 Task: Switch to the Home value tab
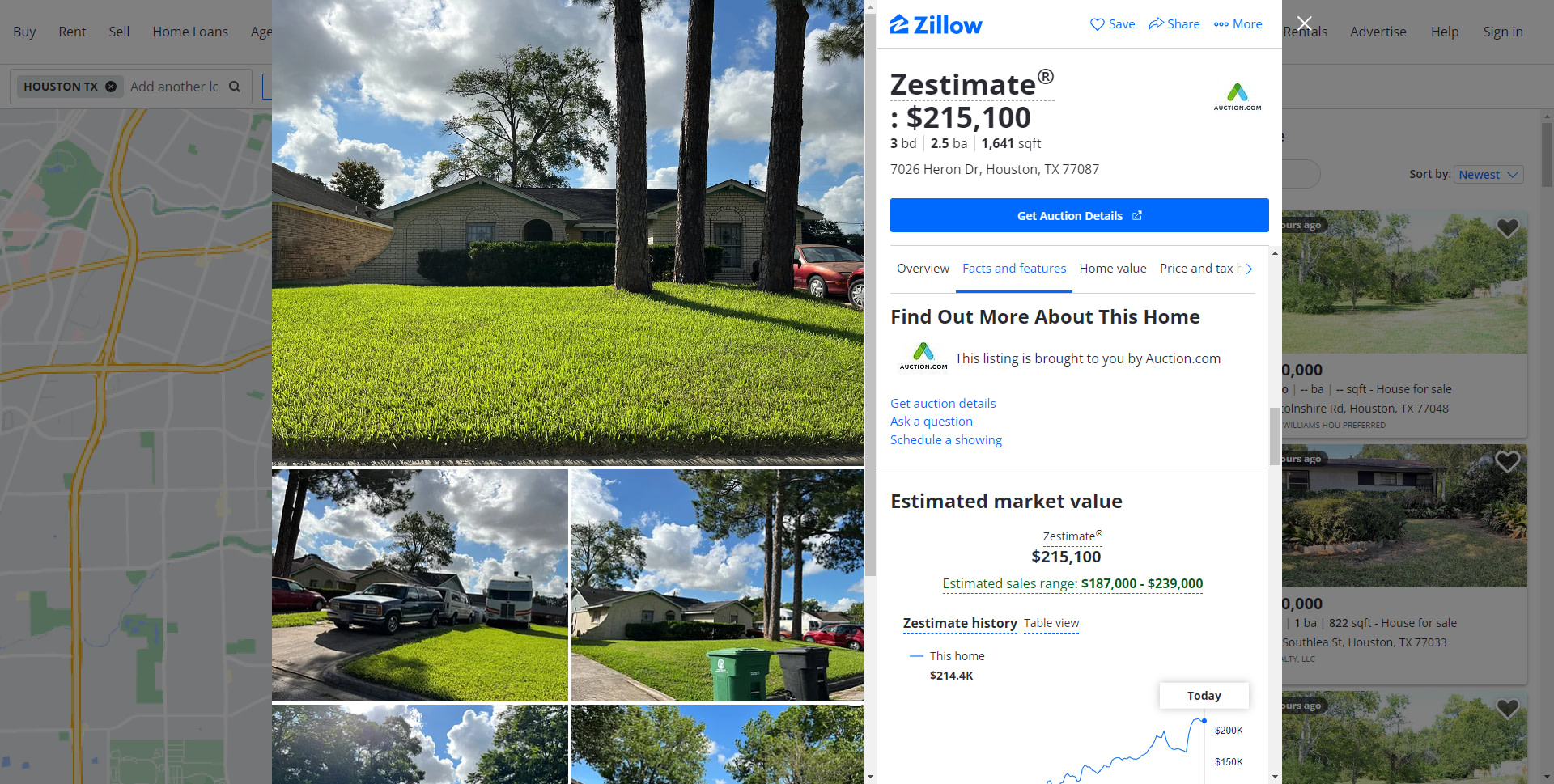click(1112, 269)
